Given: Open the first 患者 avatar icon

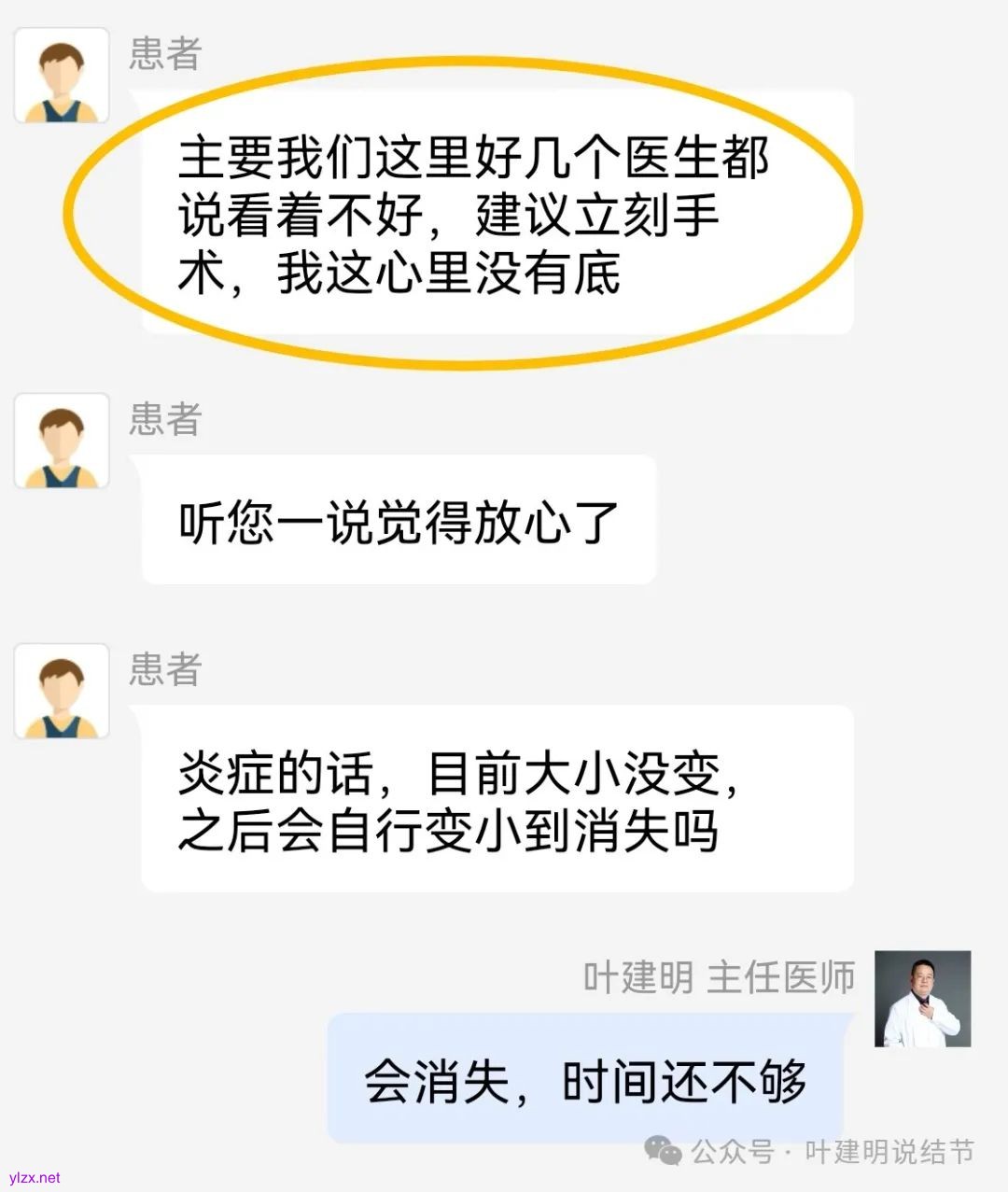Looking at the screenshot, I should [62, 75].
